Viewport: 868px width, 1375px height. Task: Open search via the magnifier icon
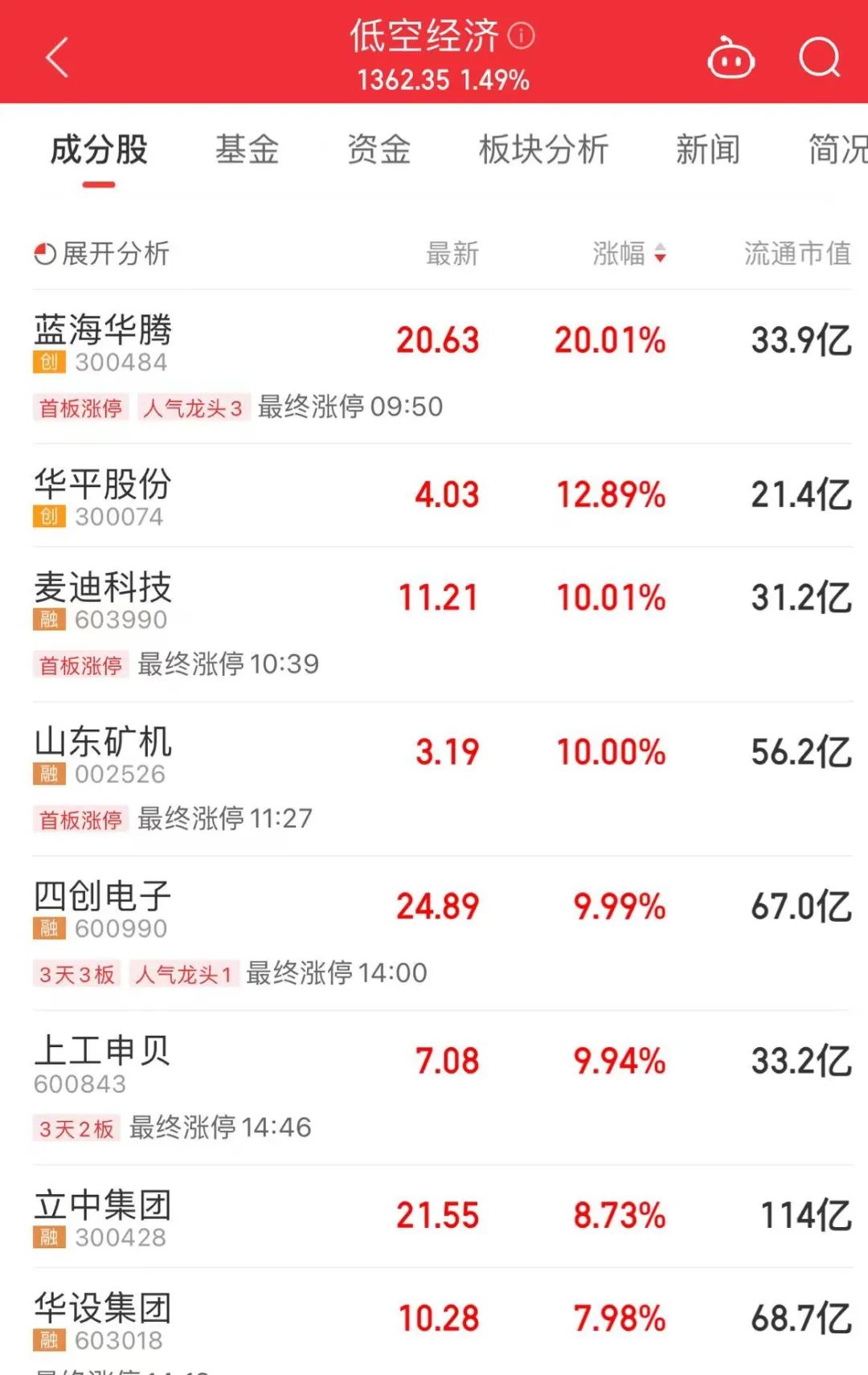pos(819,58)
